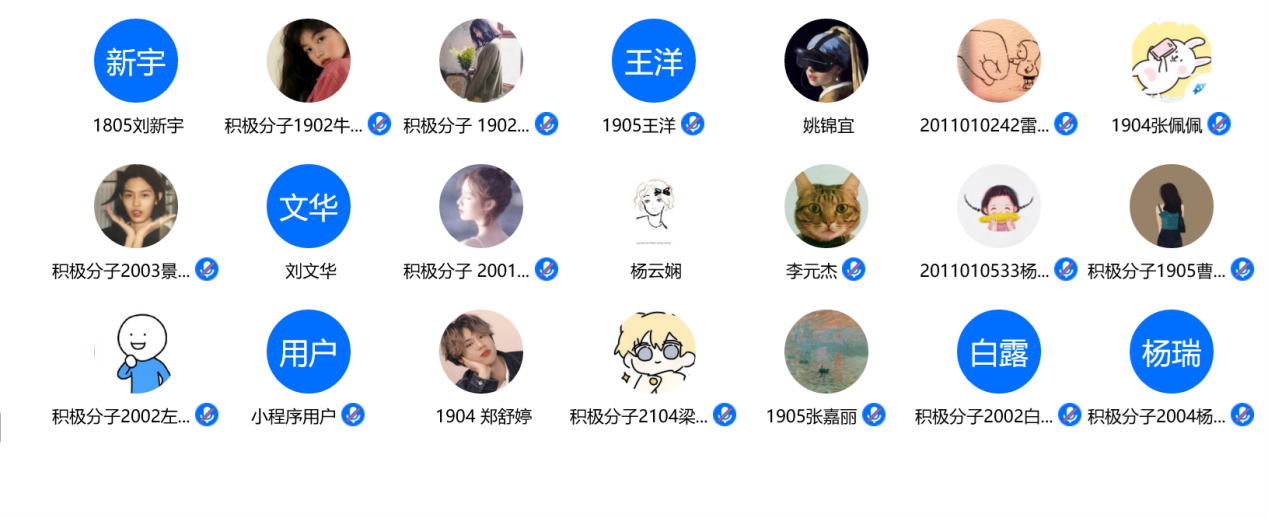Open 小程序用户 participant
This screenshot has width=1268, height=518.
[x=309, y=352]
